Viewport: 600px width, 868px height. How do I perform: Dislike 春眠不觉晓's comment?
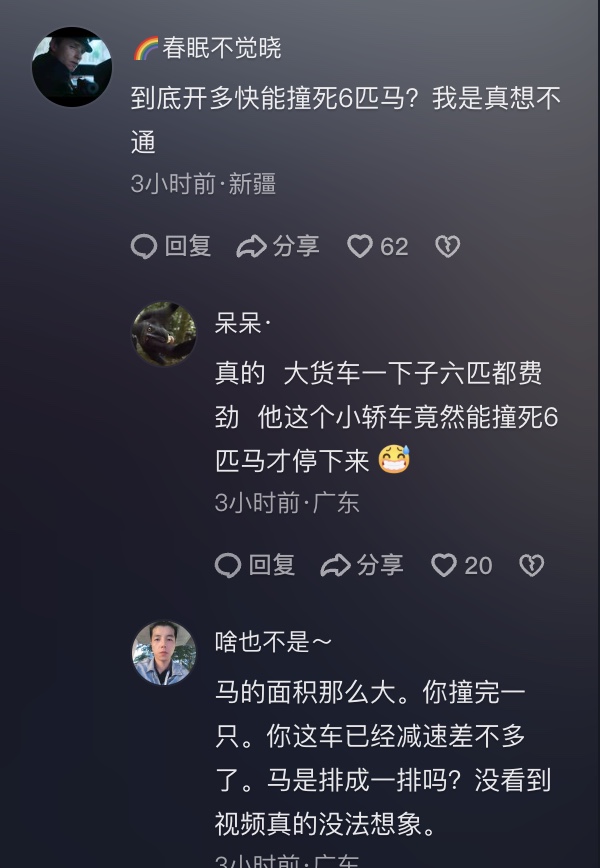tap(447, 246)
